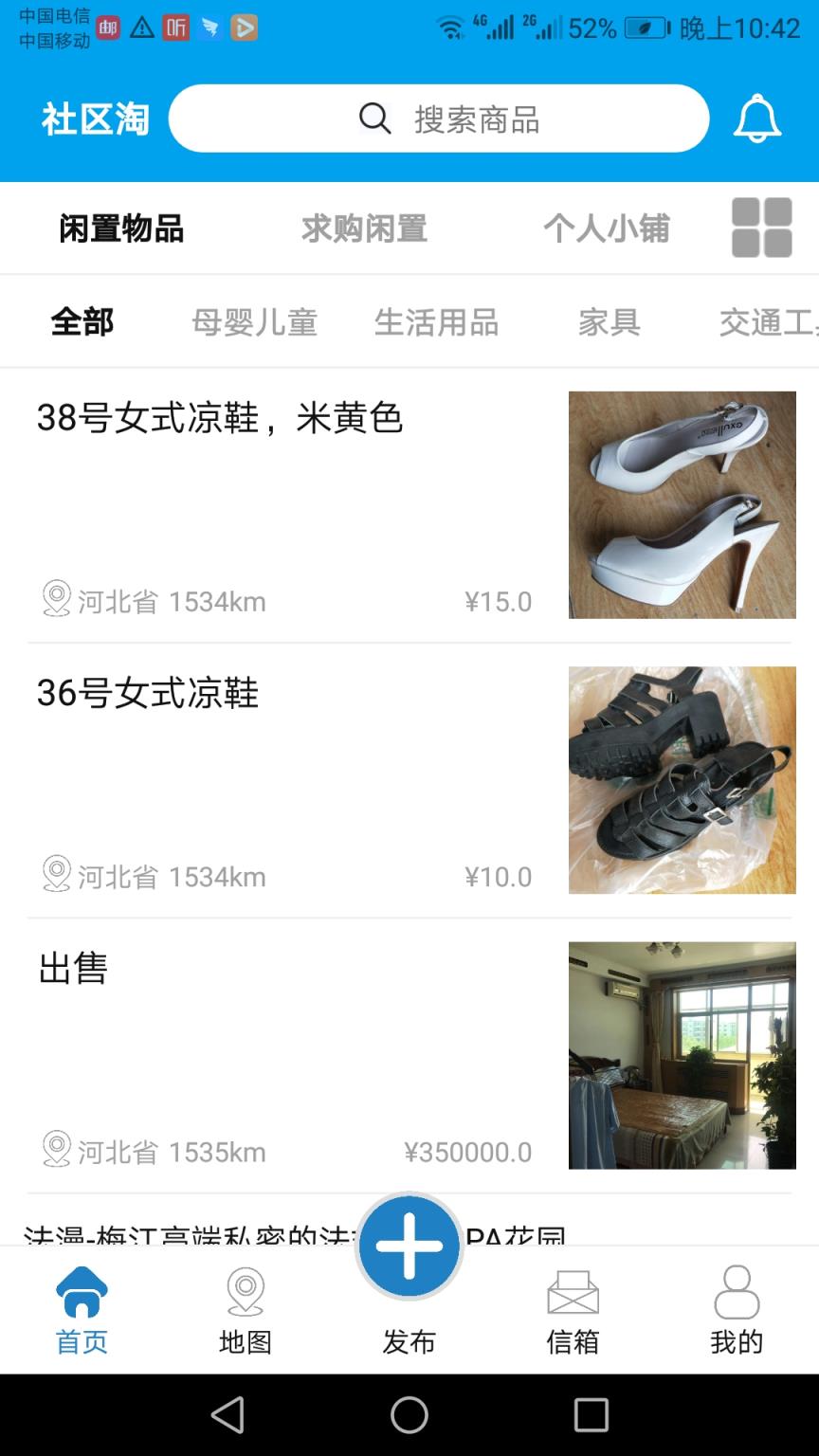Select the 母婴儿童 category
819x1456 pixels.
254,321
